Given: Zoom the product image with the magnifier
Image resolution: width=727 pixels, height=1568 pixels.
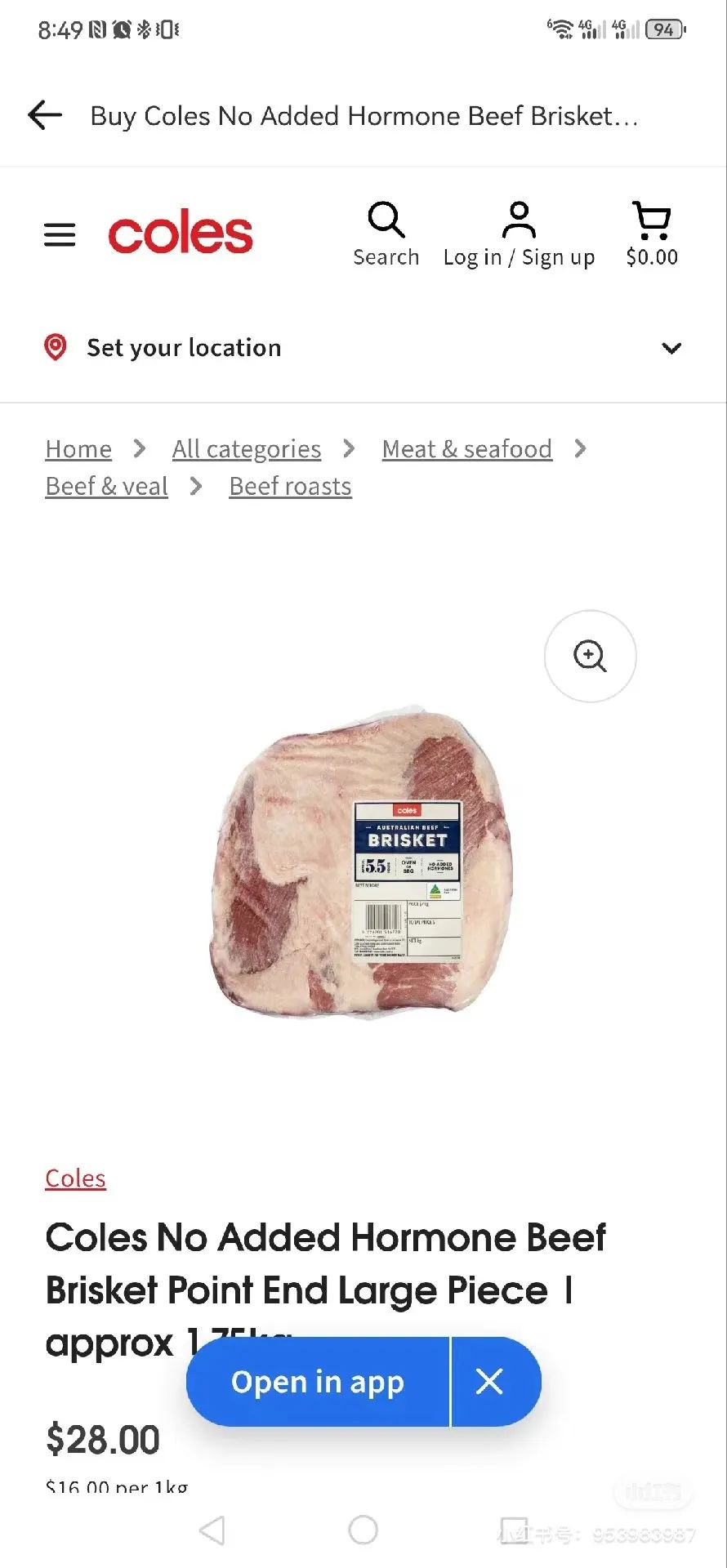Looking at the screenshot, I should coord(590,656).
